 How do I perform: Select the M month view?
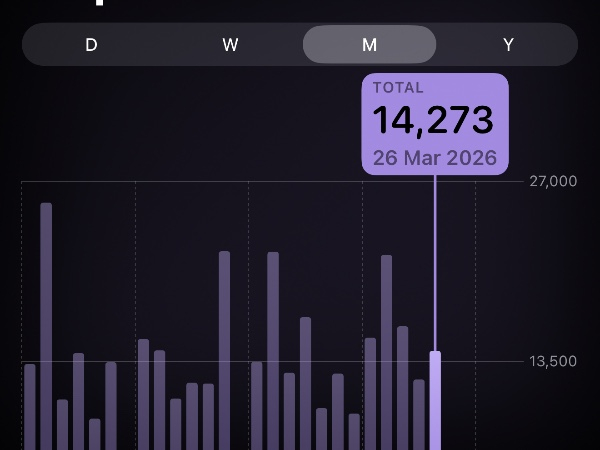coord(369,45)
